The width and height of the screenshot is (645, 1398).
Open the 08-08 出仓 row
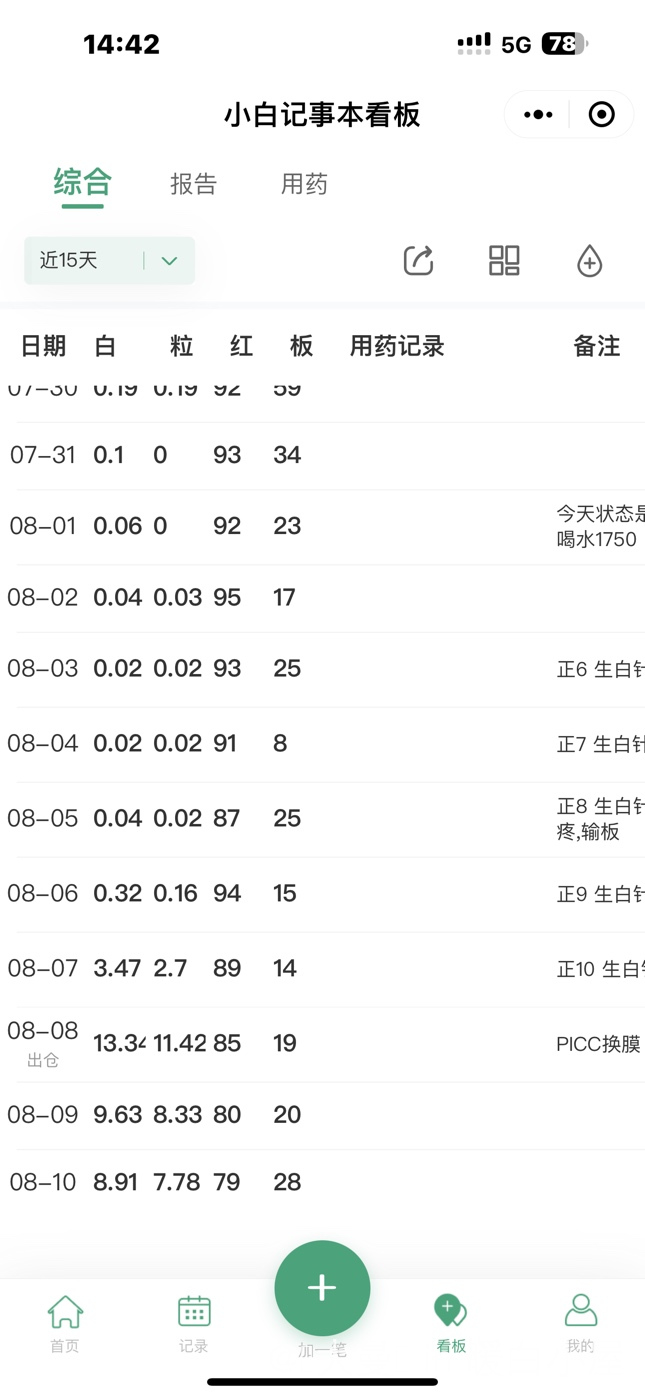322,1044
